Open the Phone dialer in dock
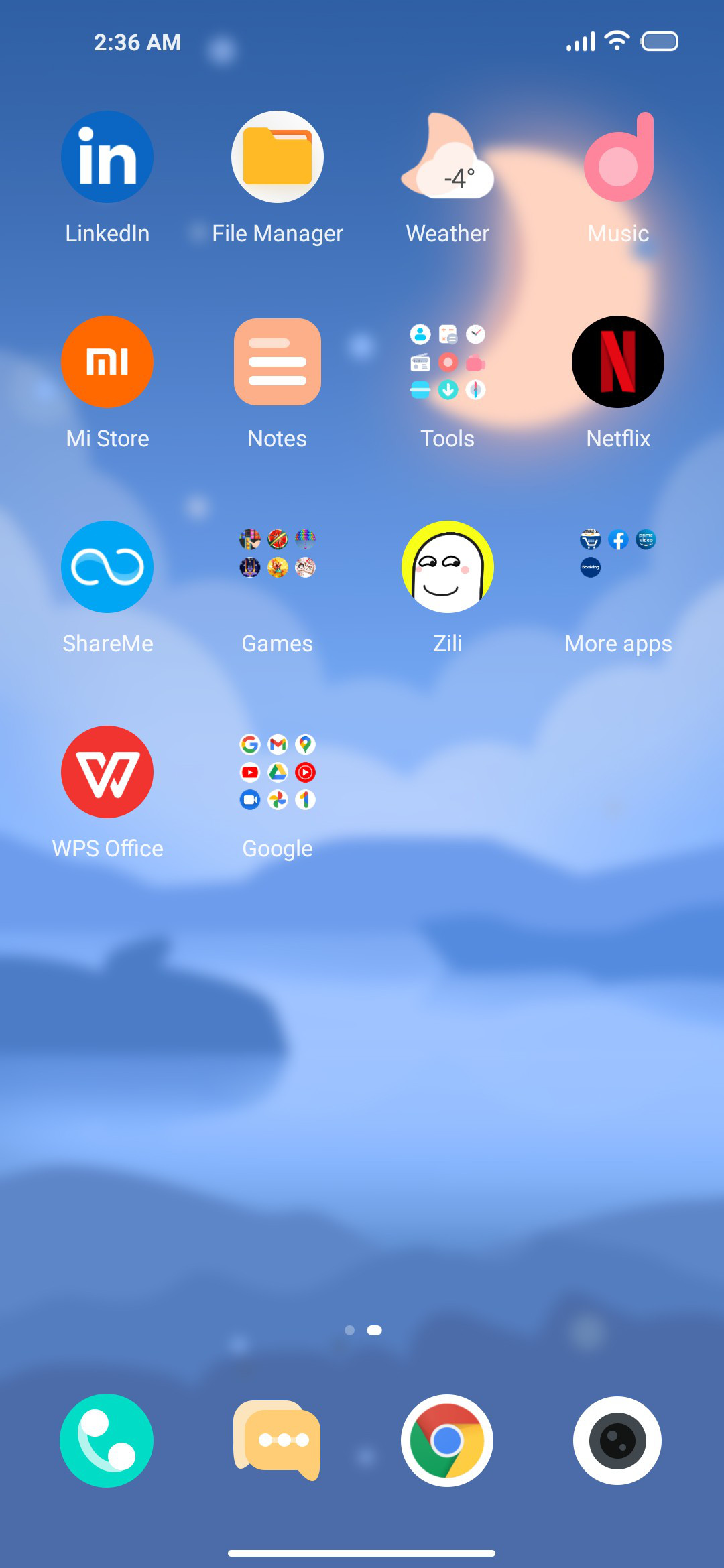The height and width of the screenshot is (1568, 724). 107,1441
